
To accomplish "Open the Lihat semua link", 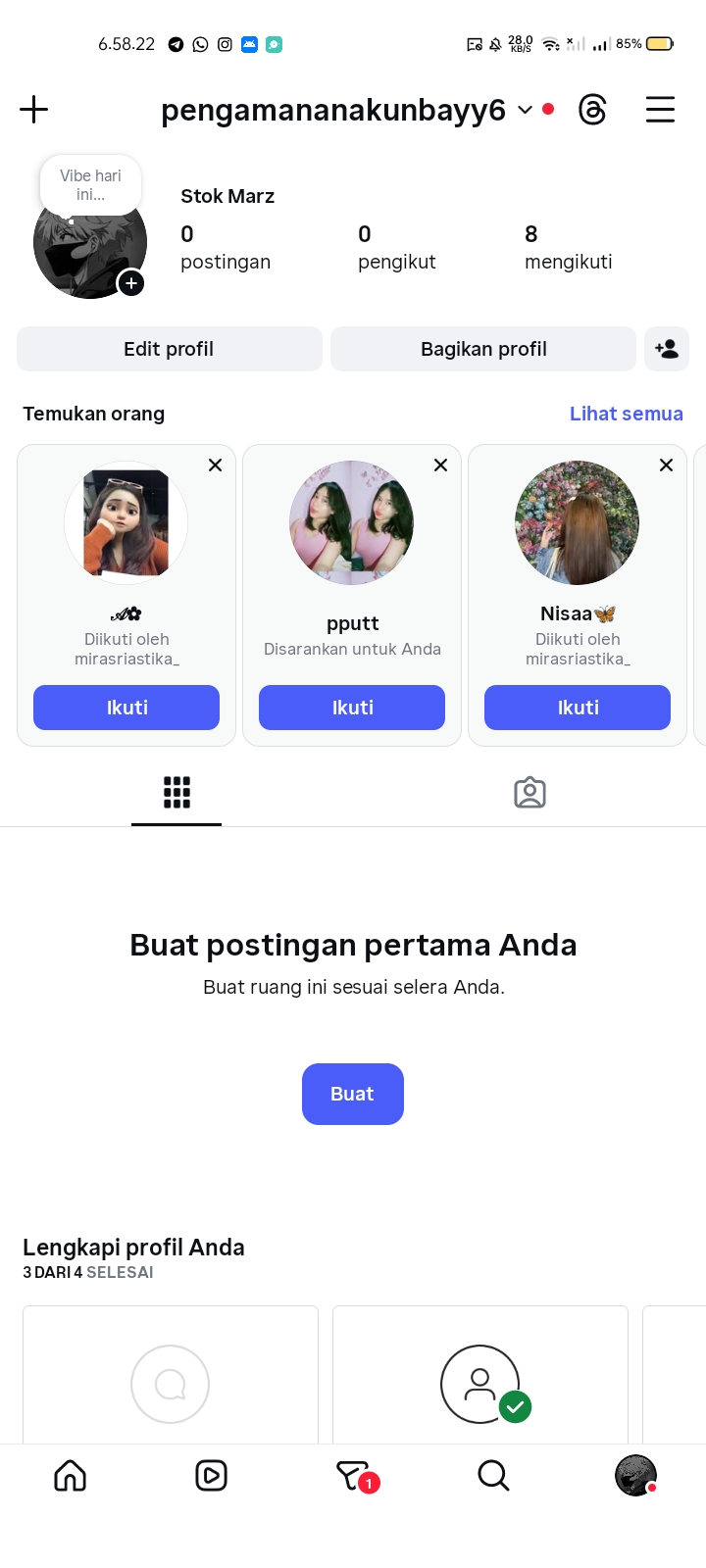I will tap(626, 414).
